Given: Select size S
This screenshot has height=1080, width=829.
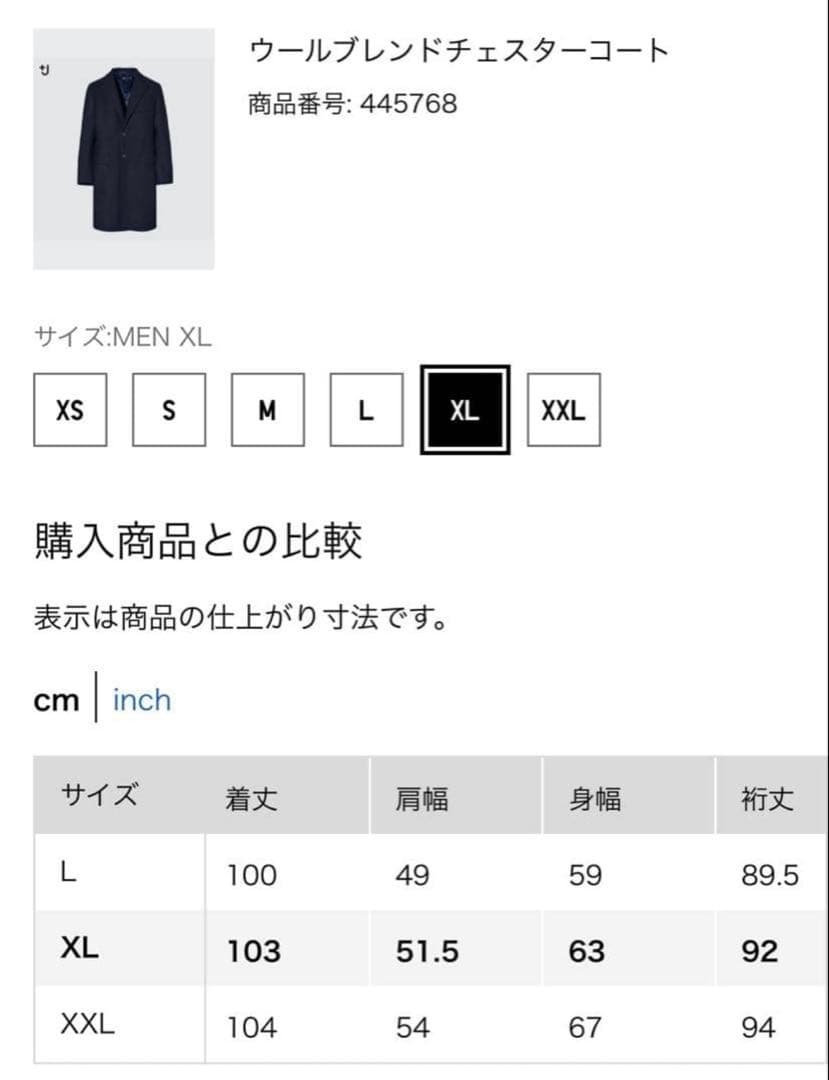Looking at the screenshot, I should click(x=169, y=409).
